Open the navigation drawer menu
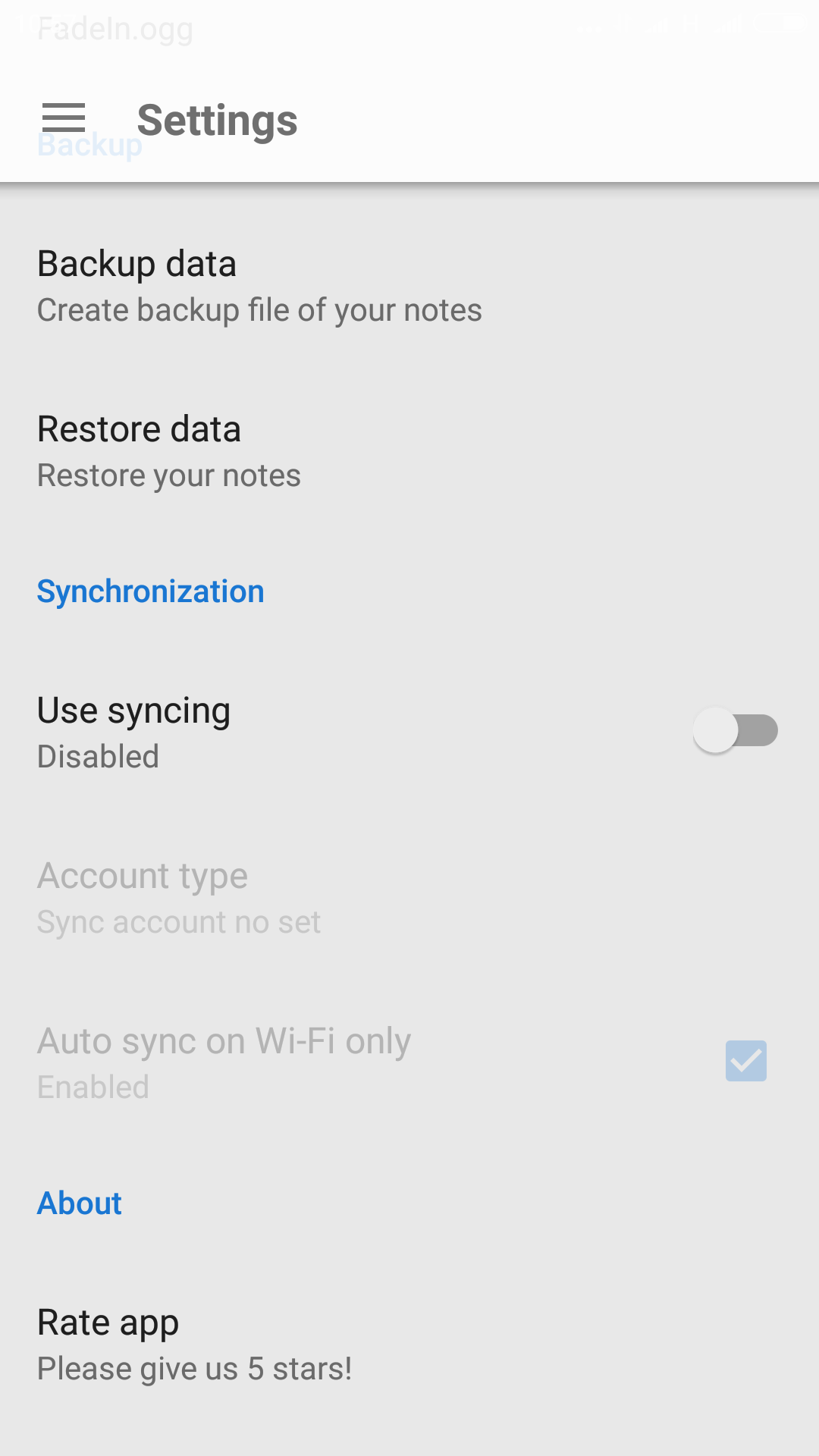The image size is (819, 1456). (64, 118)
